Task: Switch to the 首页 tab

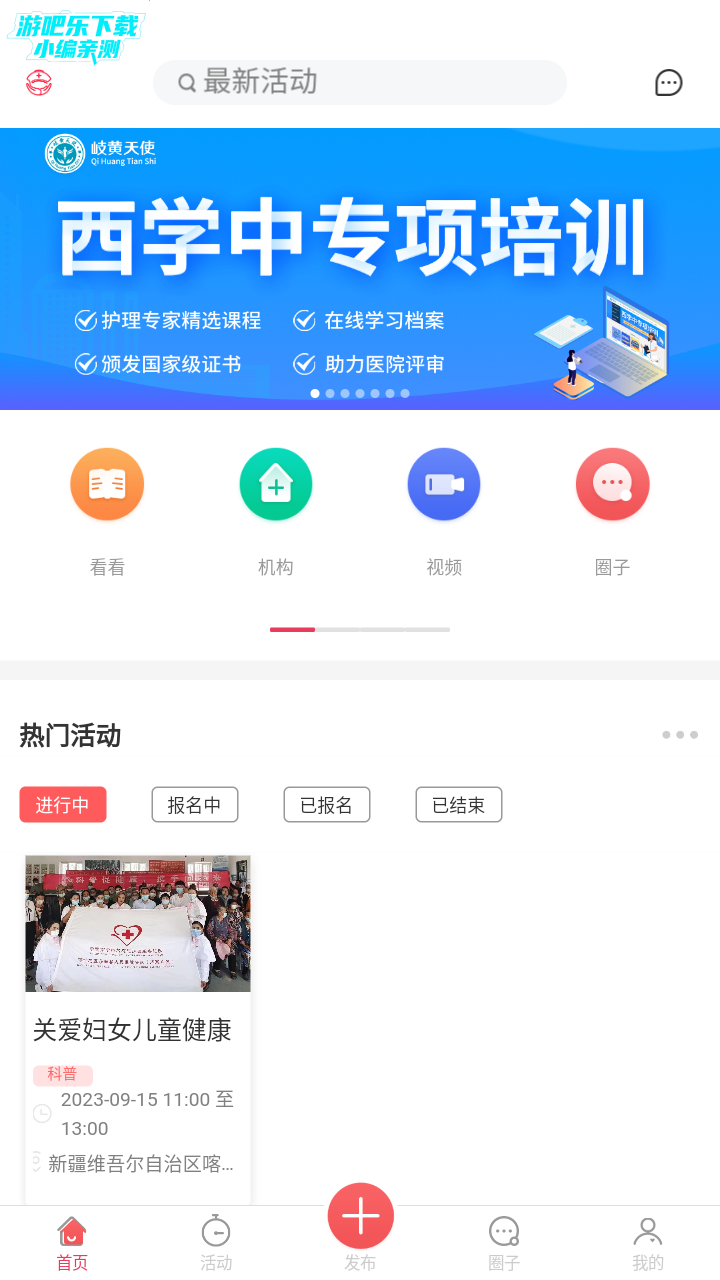Action: (x=72, y=1243)
